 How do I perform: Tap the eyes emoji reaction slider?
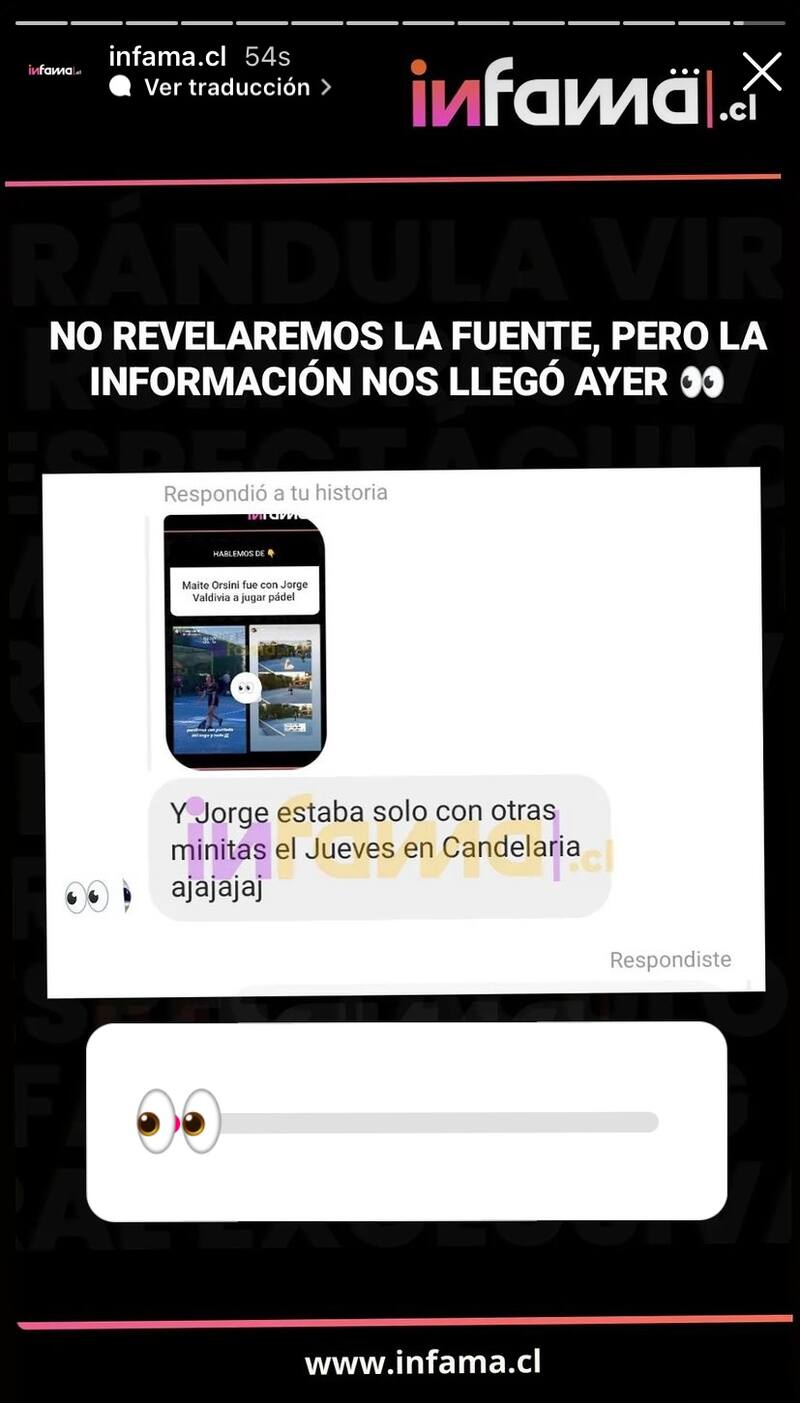[x=179, y=1122]
